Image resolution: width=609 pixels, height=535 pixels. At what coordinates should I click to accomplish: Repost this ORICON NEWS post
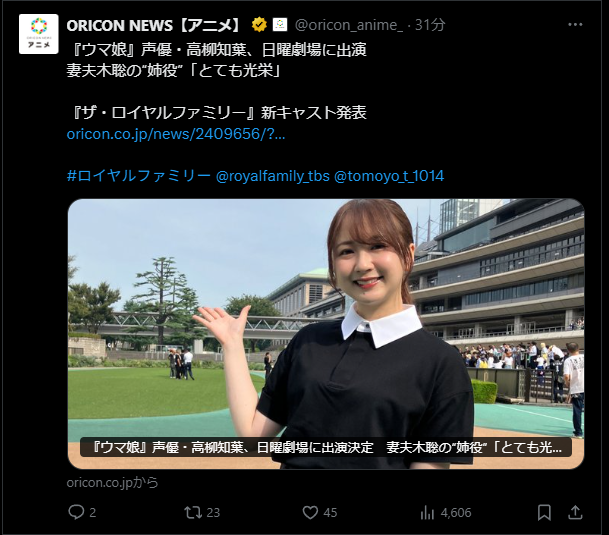(194, 512)
